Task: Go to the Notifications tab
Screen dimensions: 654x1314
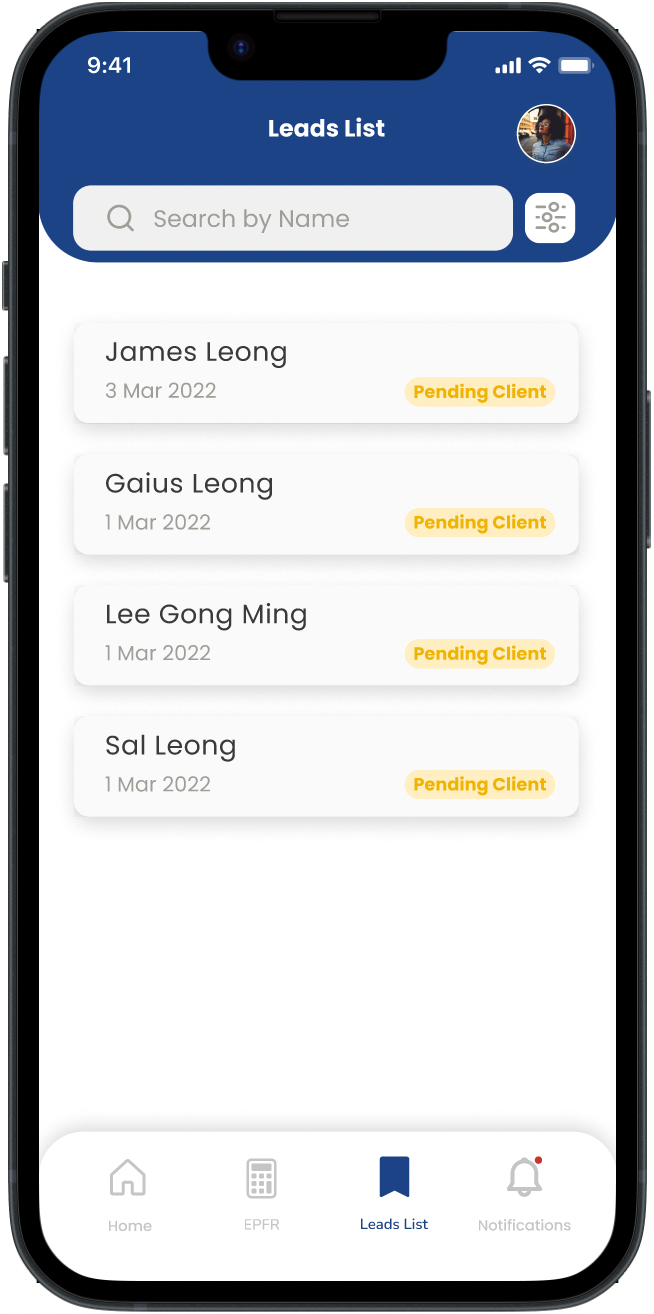Action: point(524,1194)
